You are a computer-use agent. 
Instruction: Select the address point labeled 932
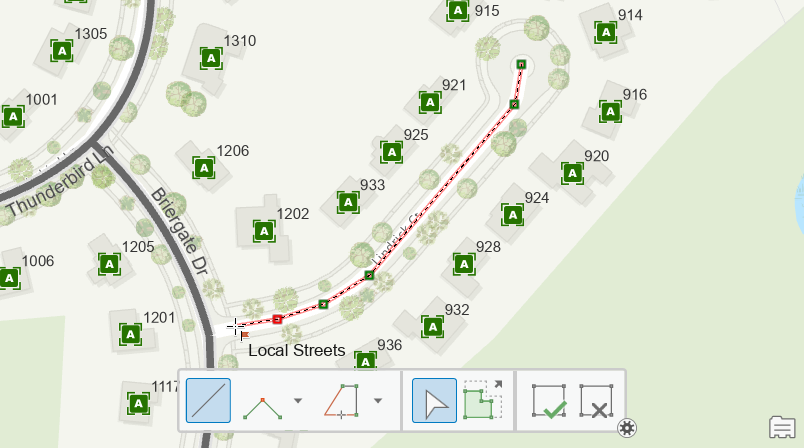pyautogui.click(x=432, y=326)
